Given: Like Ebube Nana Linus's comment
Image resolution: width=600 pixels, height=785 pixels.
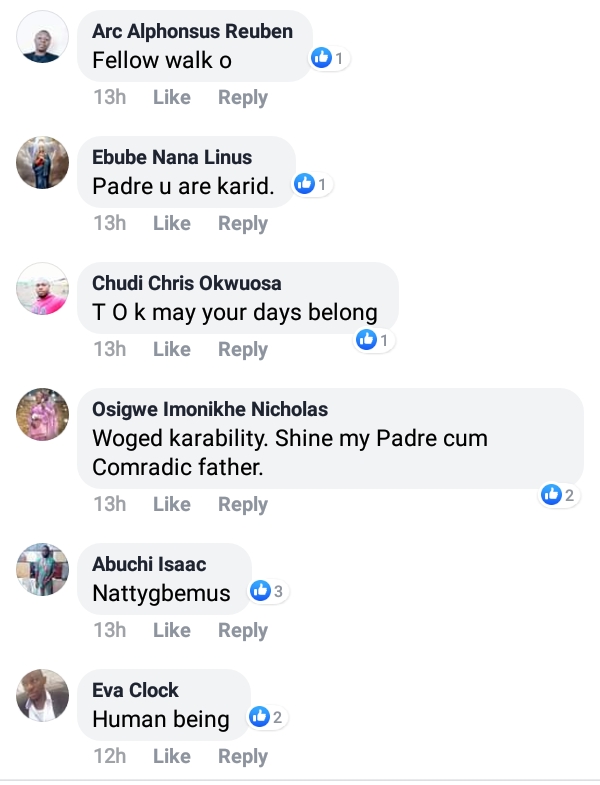Looking at the screenshot, I should coord(171,224).
